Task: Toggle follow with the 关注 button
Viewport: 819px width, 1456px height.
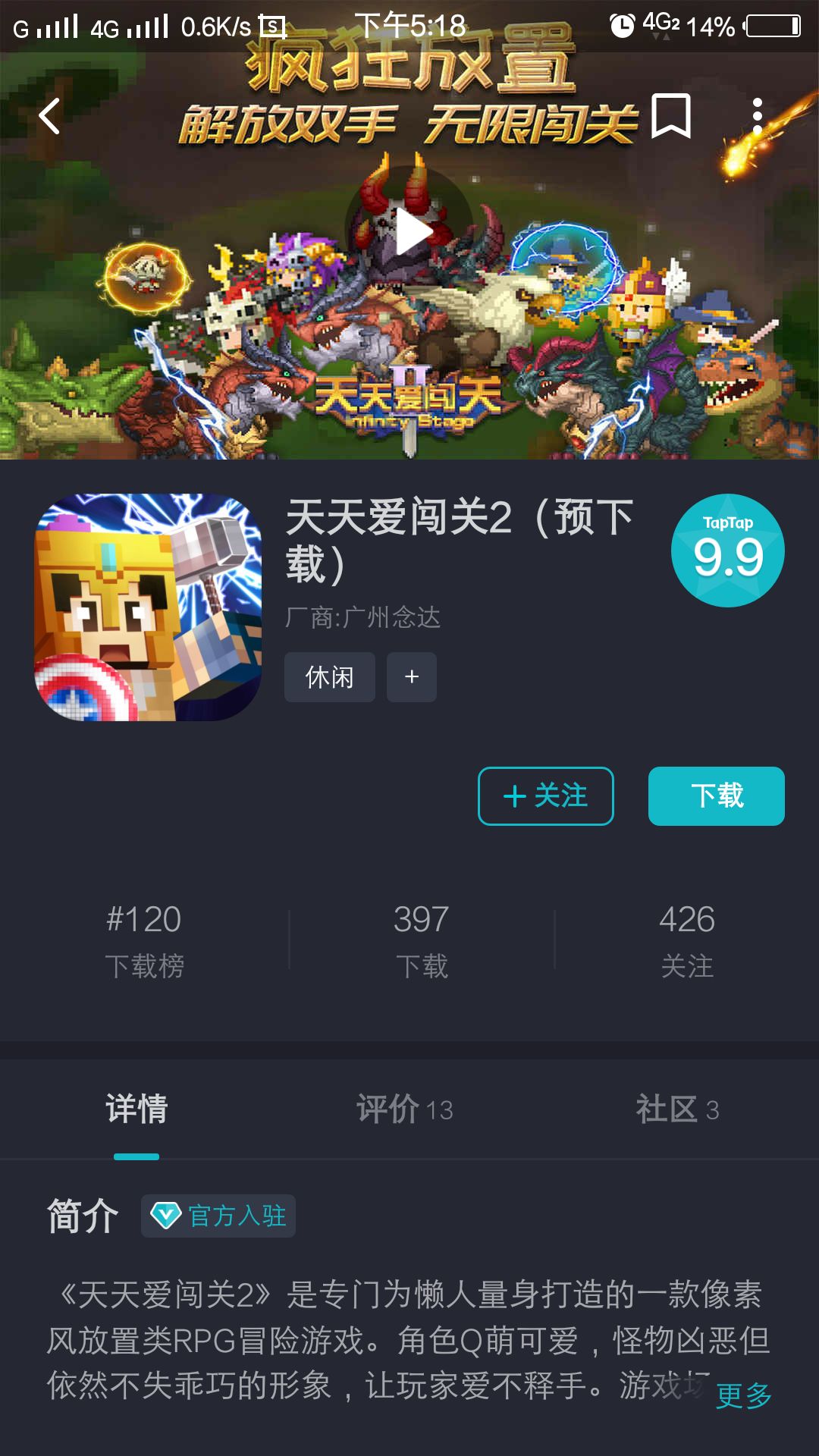Action: pos(544,796)
